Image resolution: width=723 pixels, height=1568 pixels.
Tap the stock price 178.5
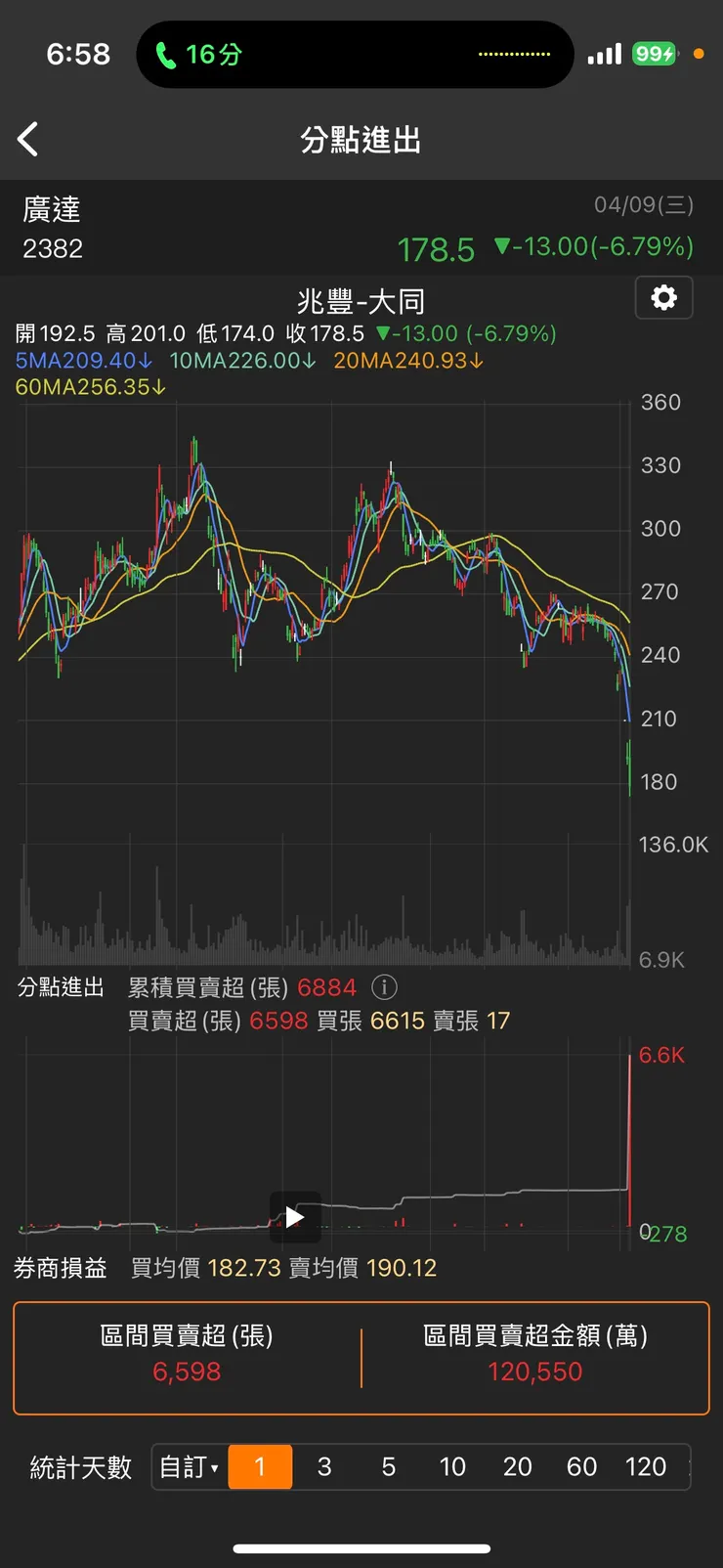point(436,249)
